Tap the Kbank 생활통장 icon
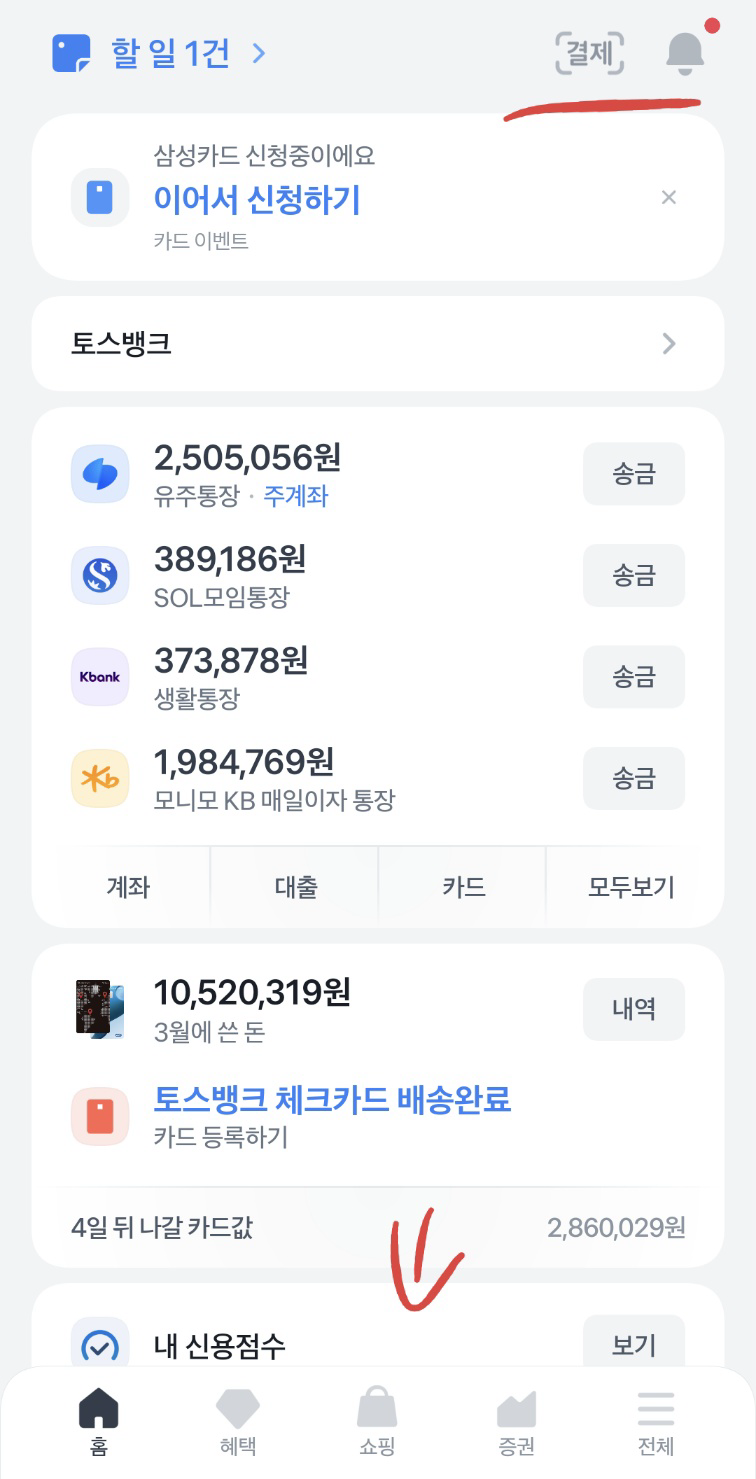 pyautogui.click(x=99, y=677)
